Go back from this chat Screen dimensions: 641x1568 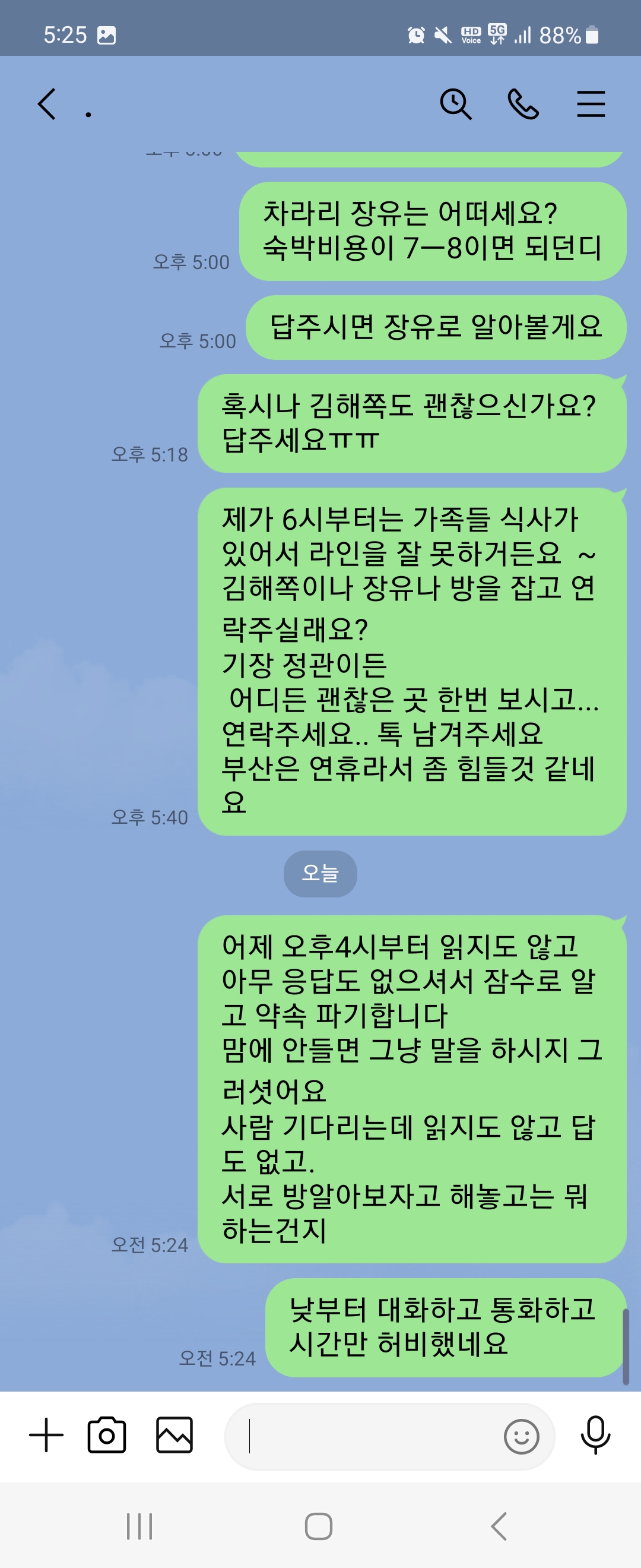[47, 104]
